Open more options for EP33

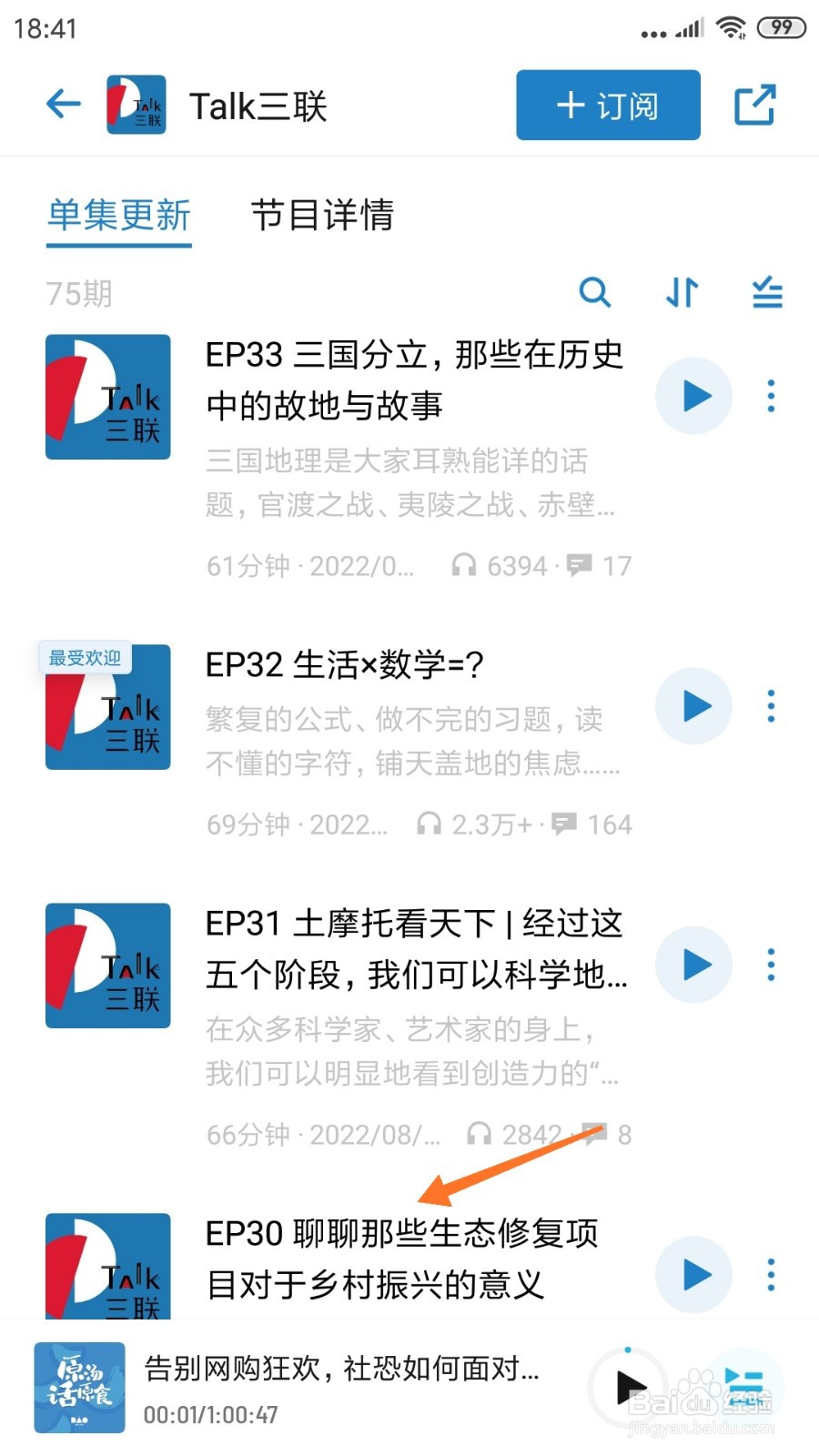click(771, 396)
